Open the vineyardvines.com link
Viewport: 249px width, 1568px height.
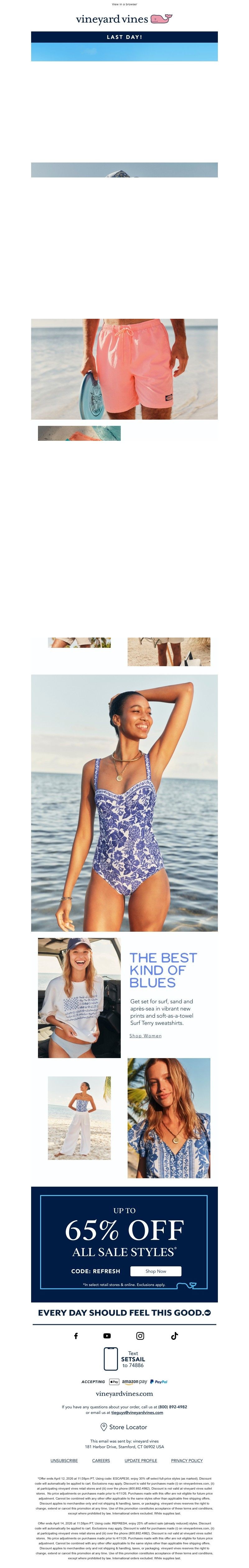(124, 1393)
